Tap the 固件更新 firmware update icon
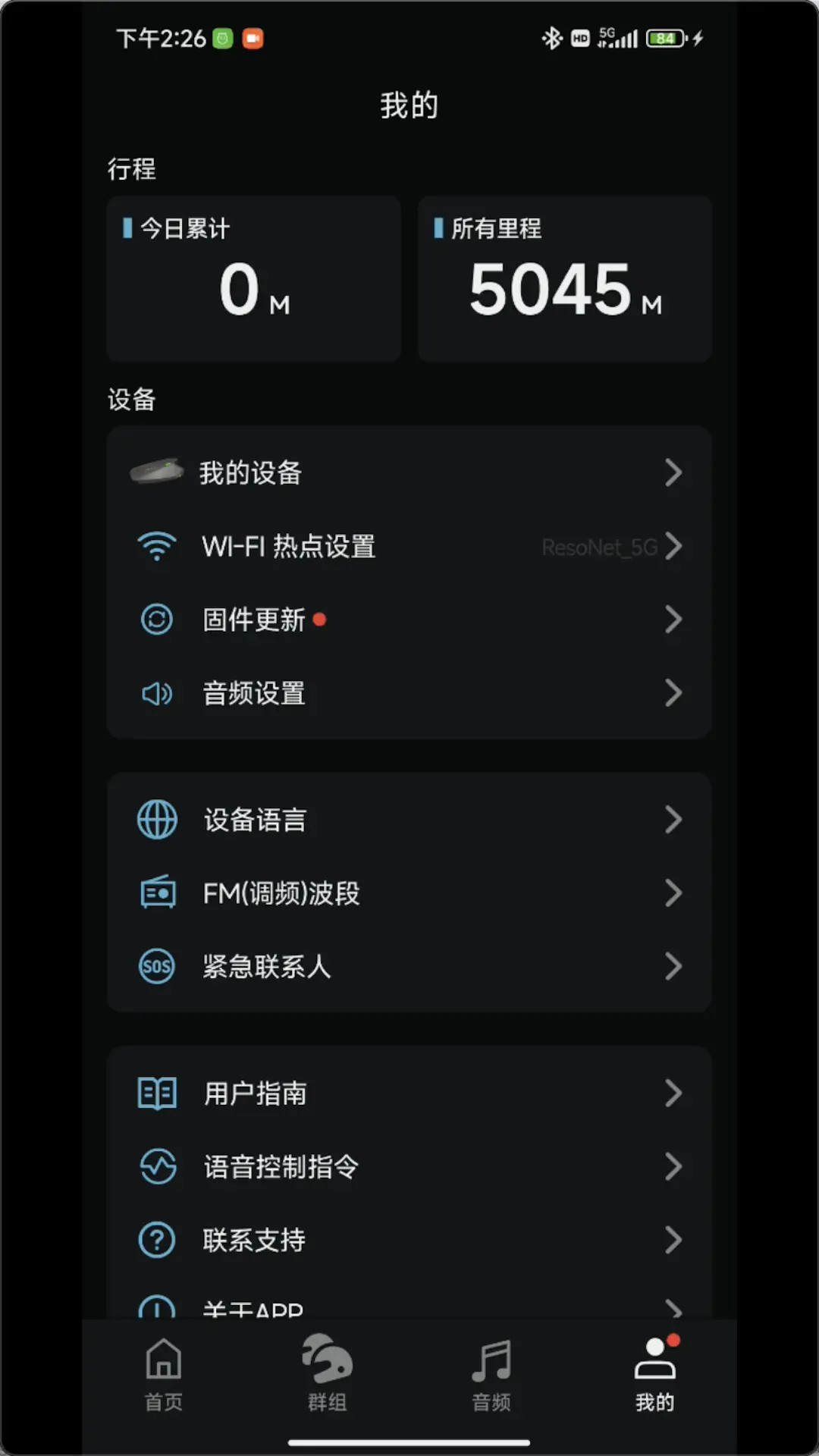 coord(157,620)
